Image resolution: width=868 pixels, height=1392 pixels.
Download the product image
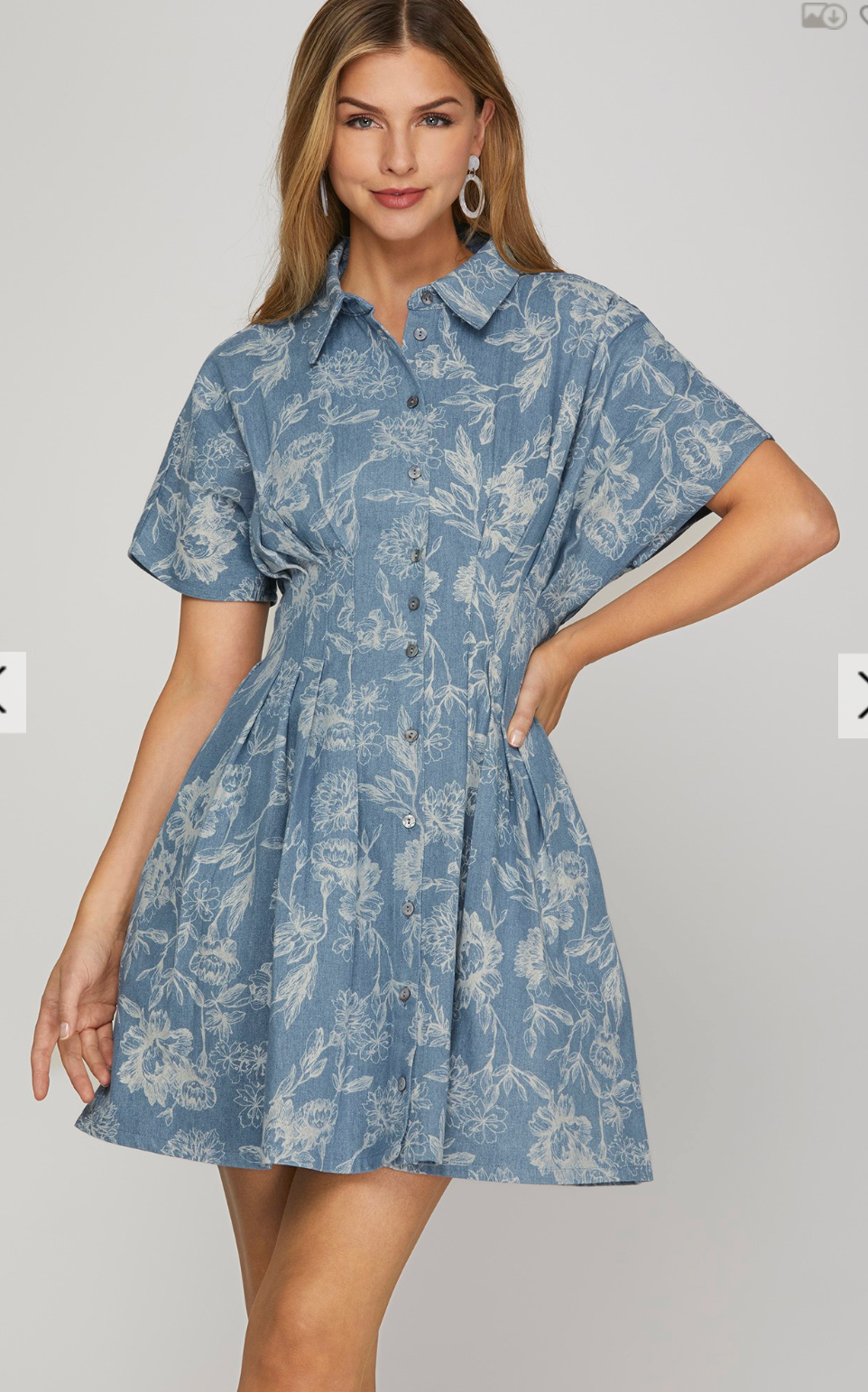(x=824, y=15)
